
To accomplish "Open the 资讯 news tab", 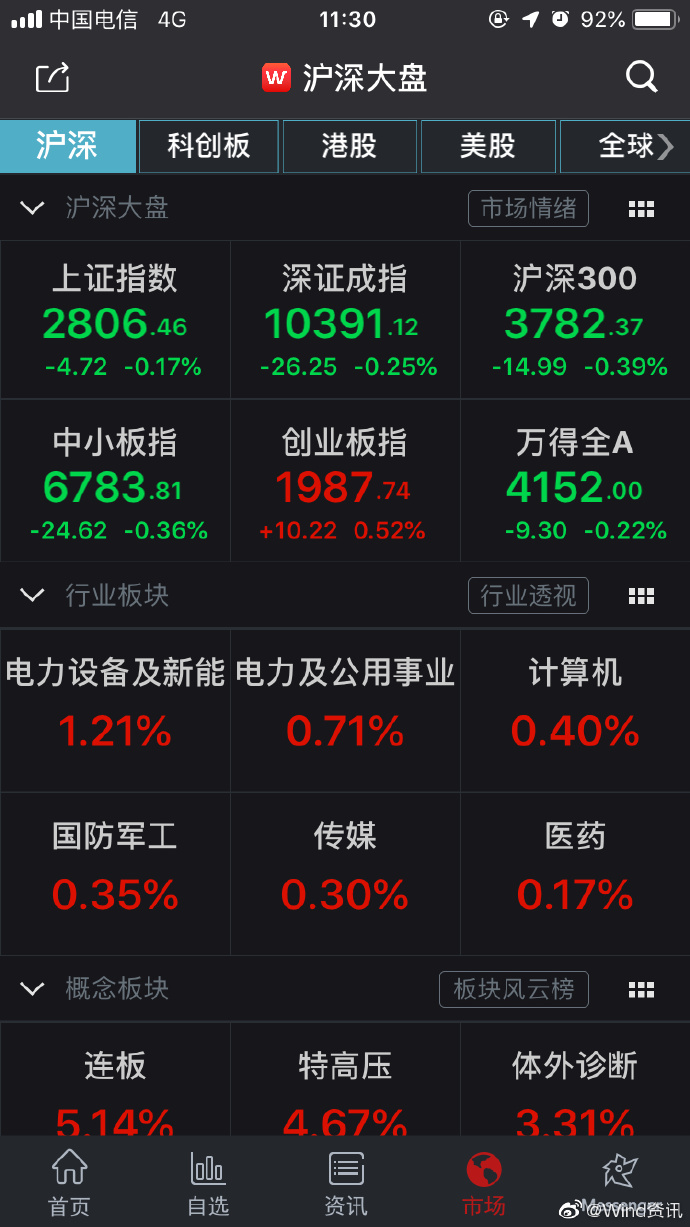I will [x=346, y=1182].
